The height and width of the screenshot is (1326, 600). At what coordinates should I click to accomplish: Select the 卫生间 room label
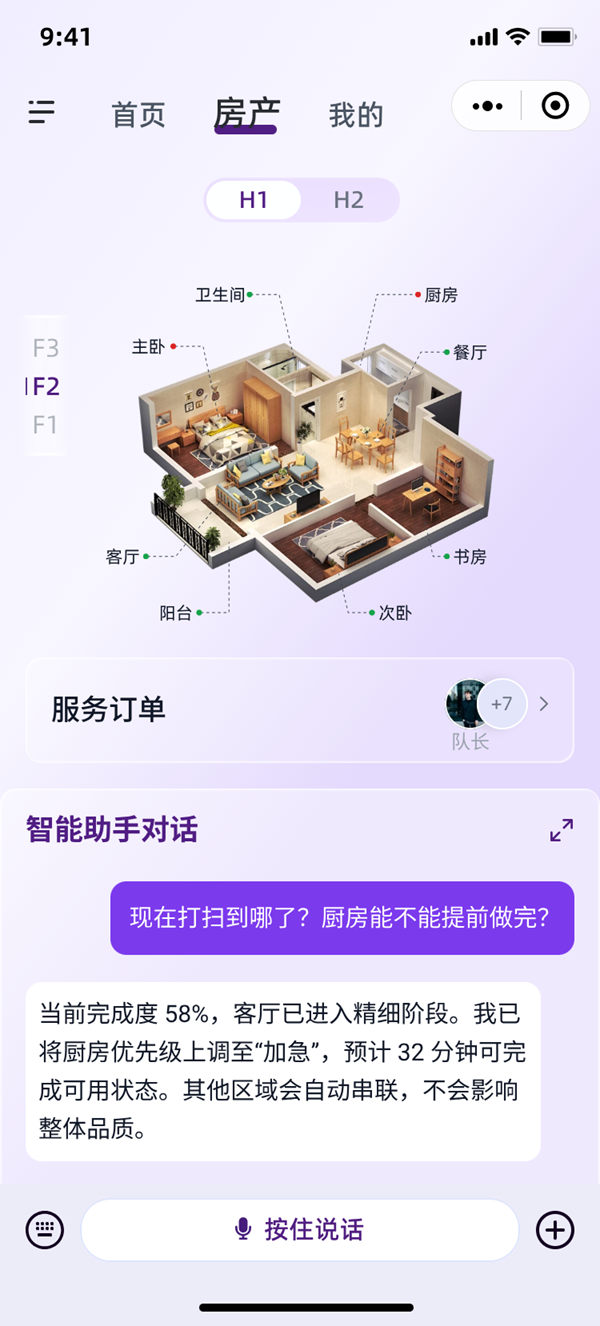pyautogui.click(x=220, y=295)
